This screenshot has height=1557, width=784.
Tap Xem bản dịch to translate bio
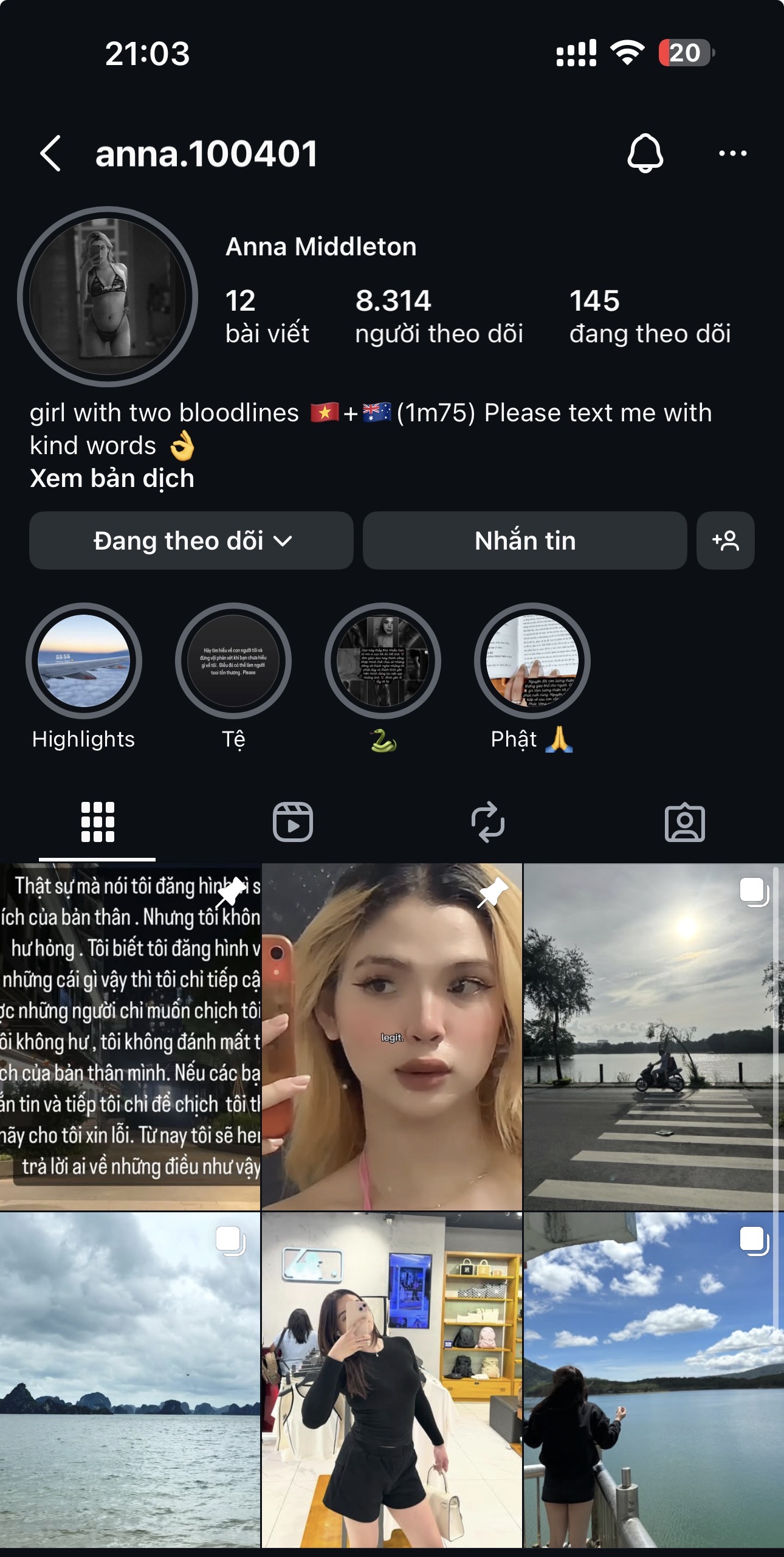[x=112, y=478]
